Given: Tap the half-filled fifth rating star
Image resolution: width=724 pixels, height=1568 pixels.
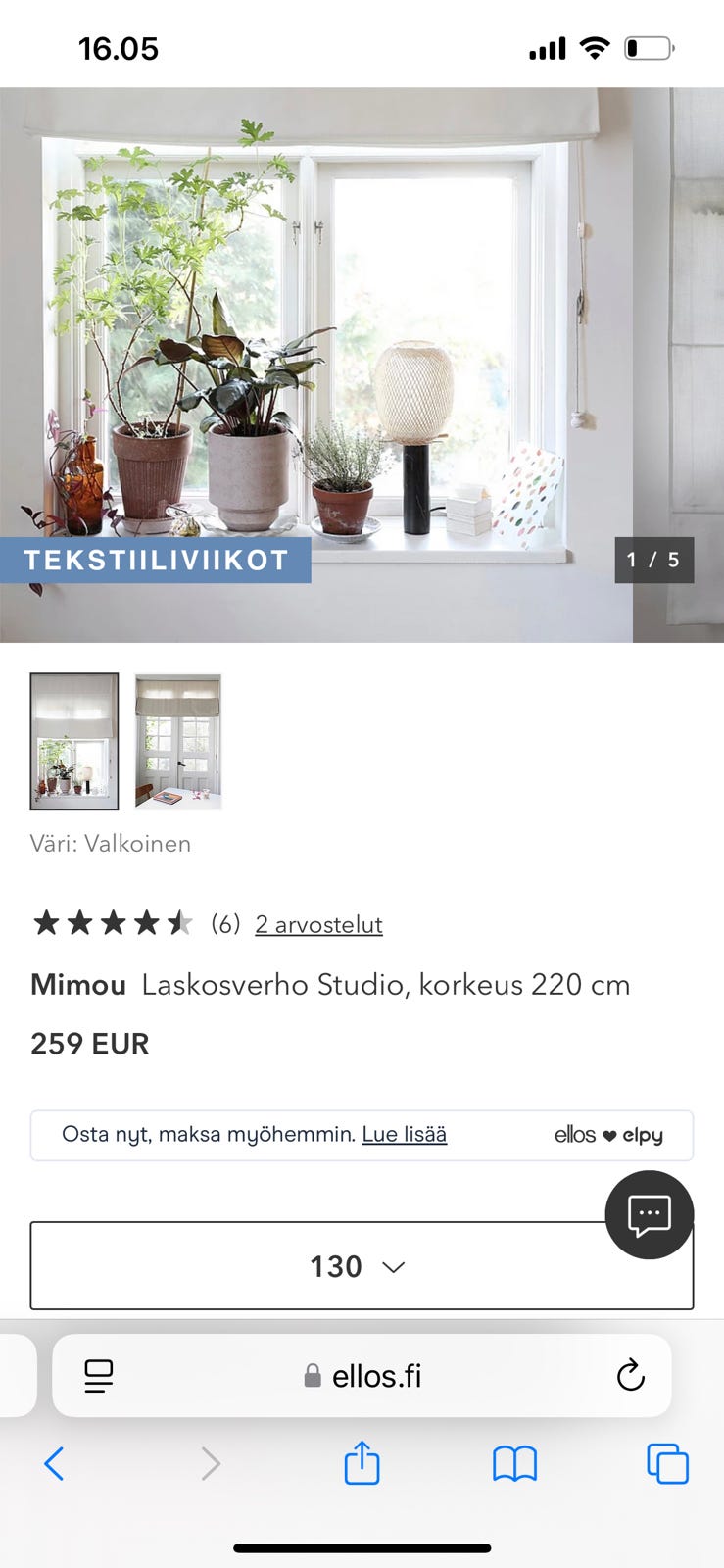Looking at the screenshot, I should point(180,922).
